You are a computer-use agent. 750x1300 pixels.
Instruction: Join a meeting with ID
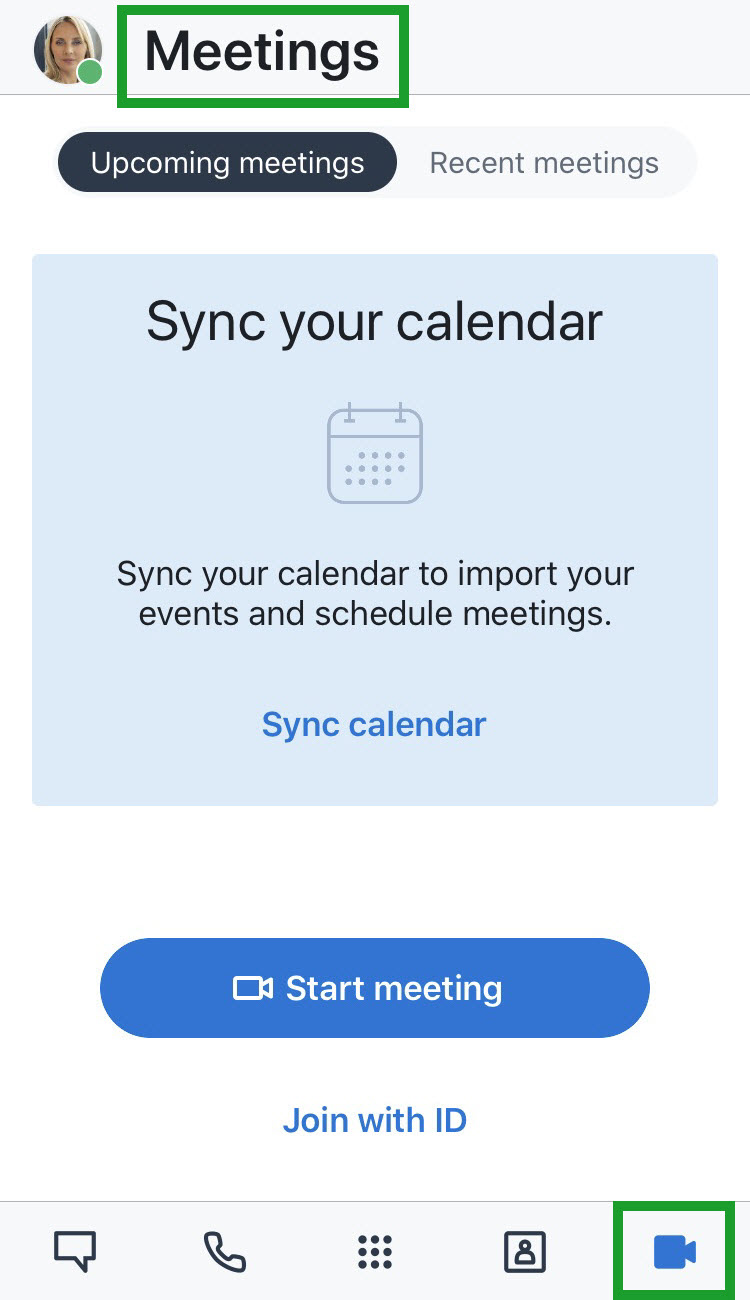tap(375, 1120)
